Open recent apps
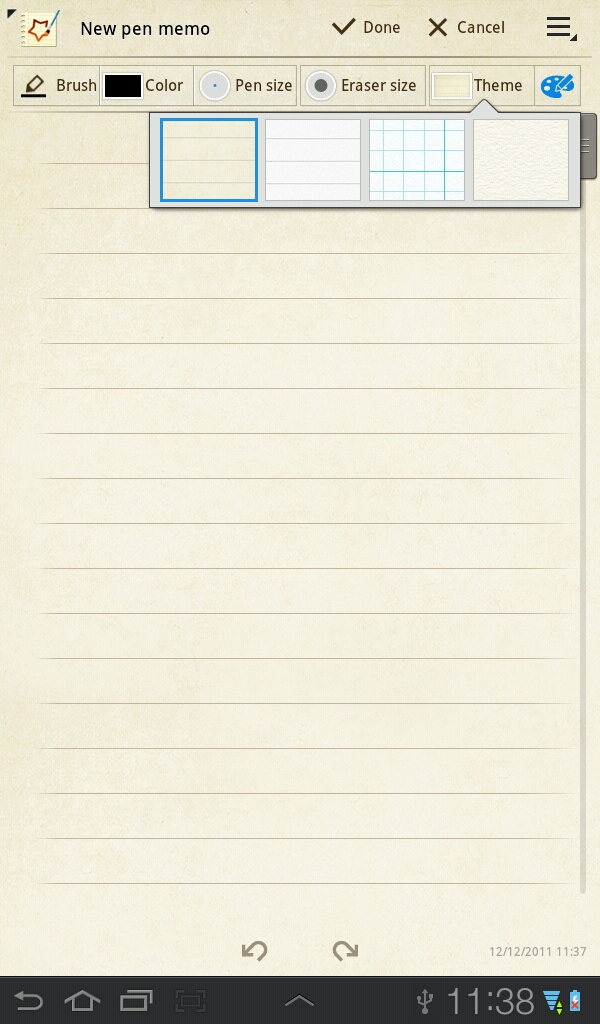 (x=136, y=1000)
